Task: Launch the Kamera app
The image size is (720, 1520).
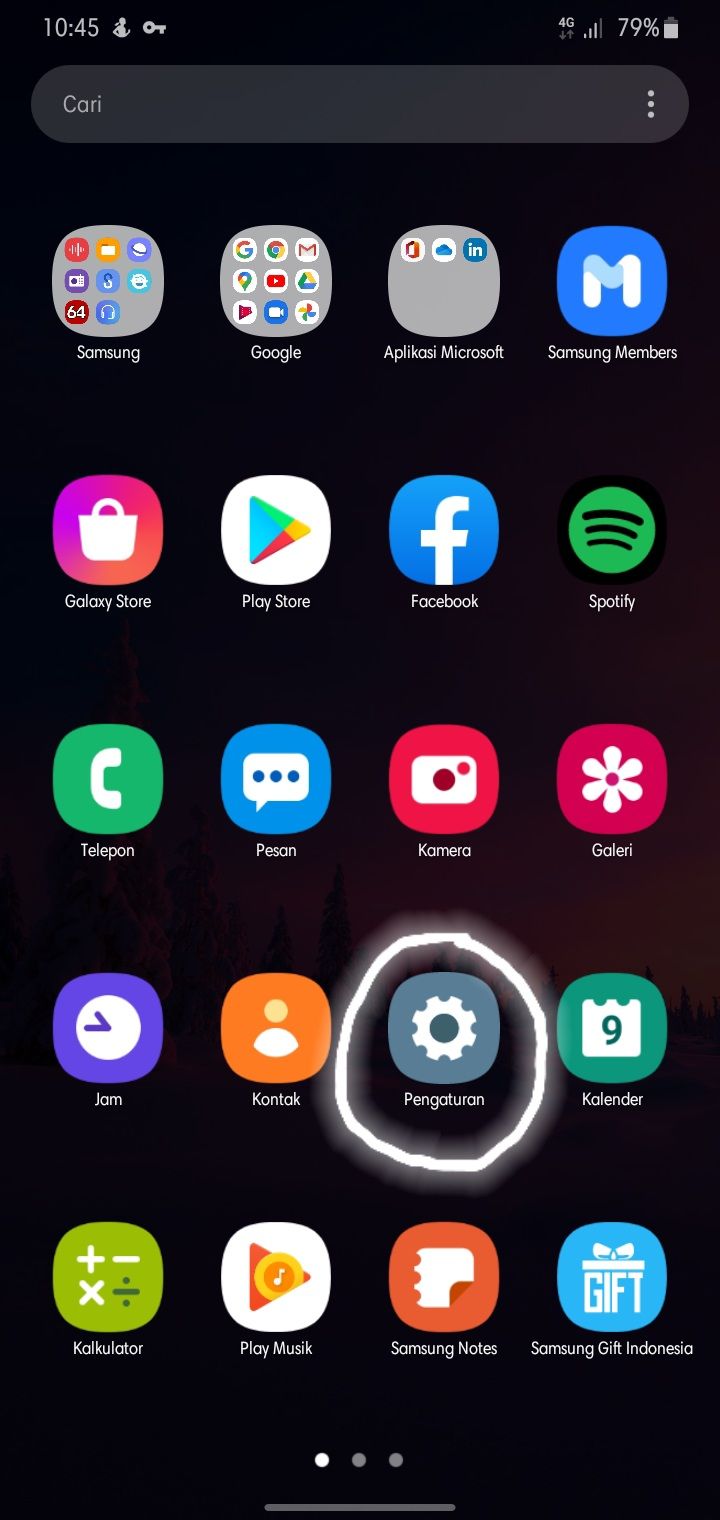Action: (444, 779)
